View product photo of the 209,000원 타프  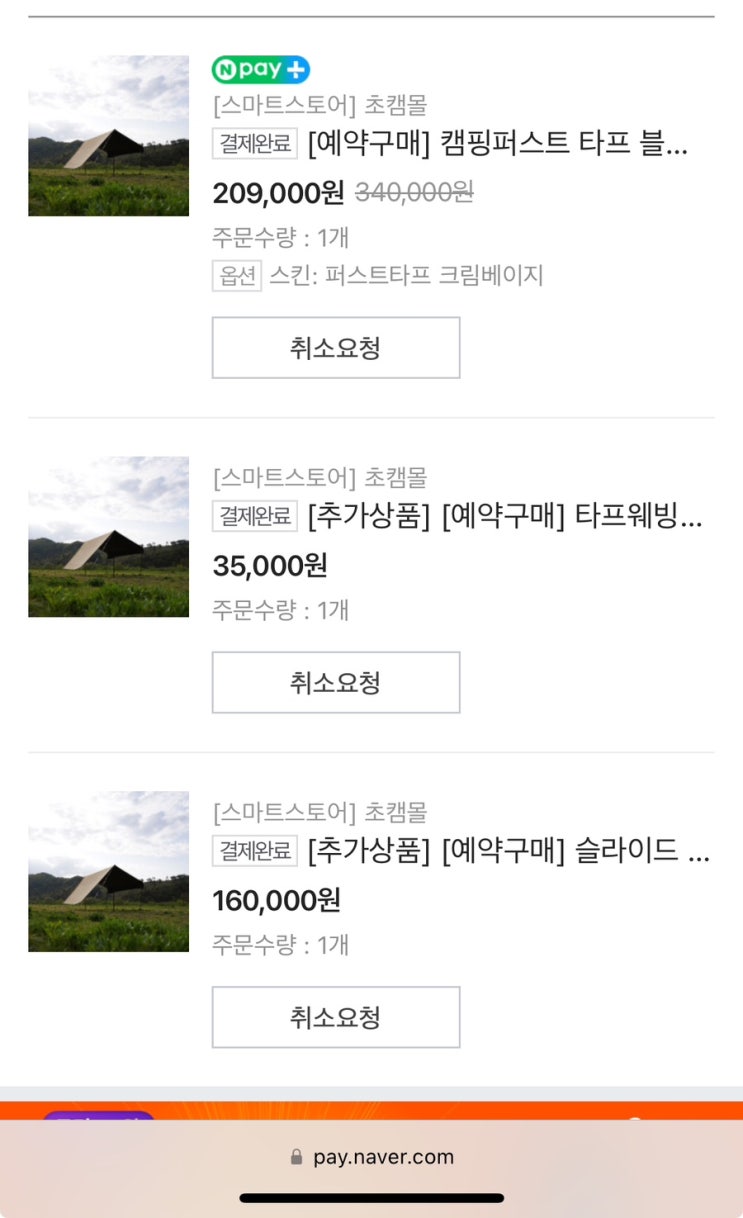coord(108,136)
